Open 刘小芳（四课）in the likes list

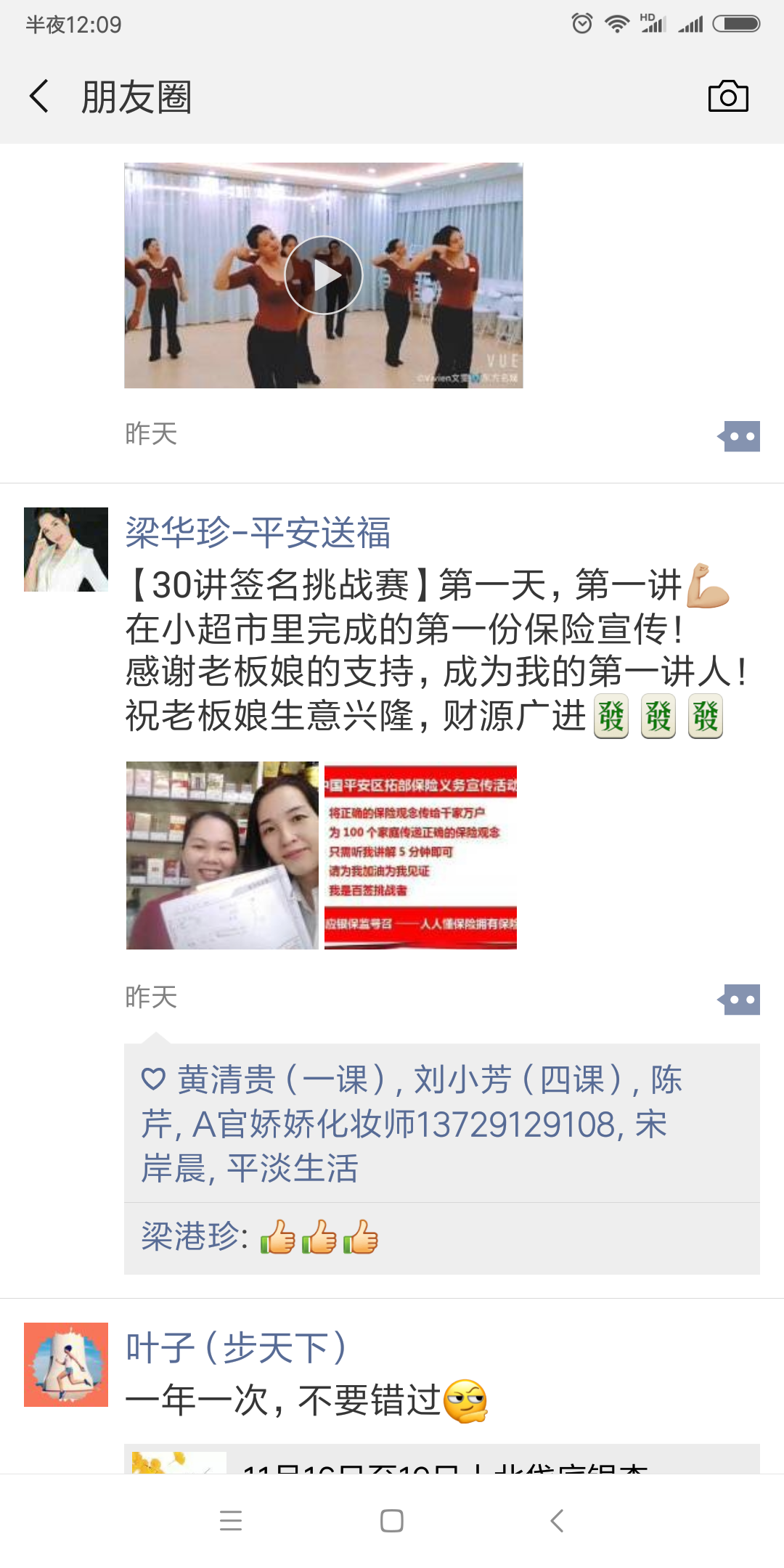[x=517, y=1079]
